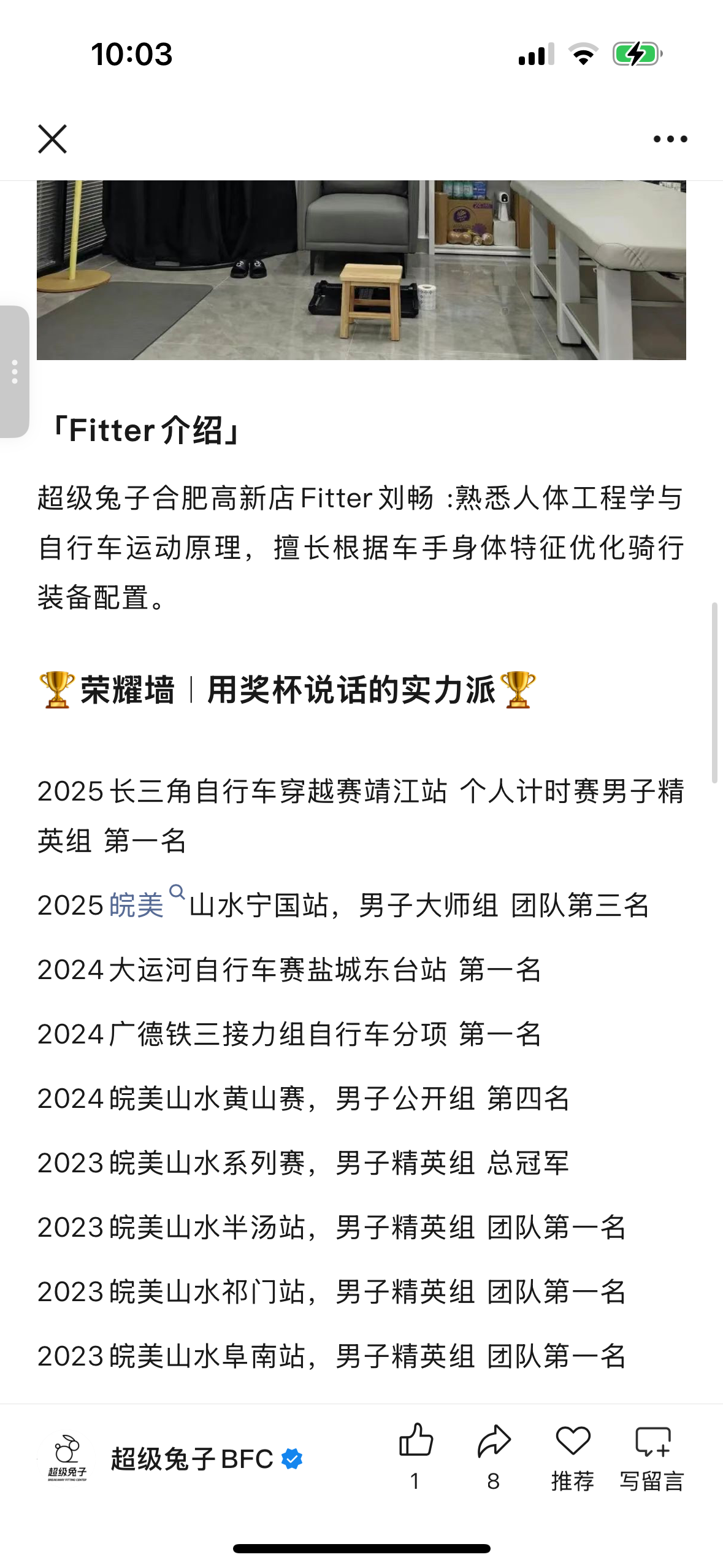This screenshot has height=1568, width=723.
Task: Tap the heart 推荐 button
Action: 573,1456
